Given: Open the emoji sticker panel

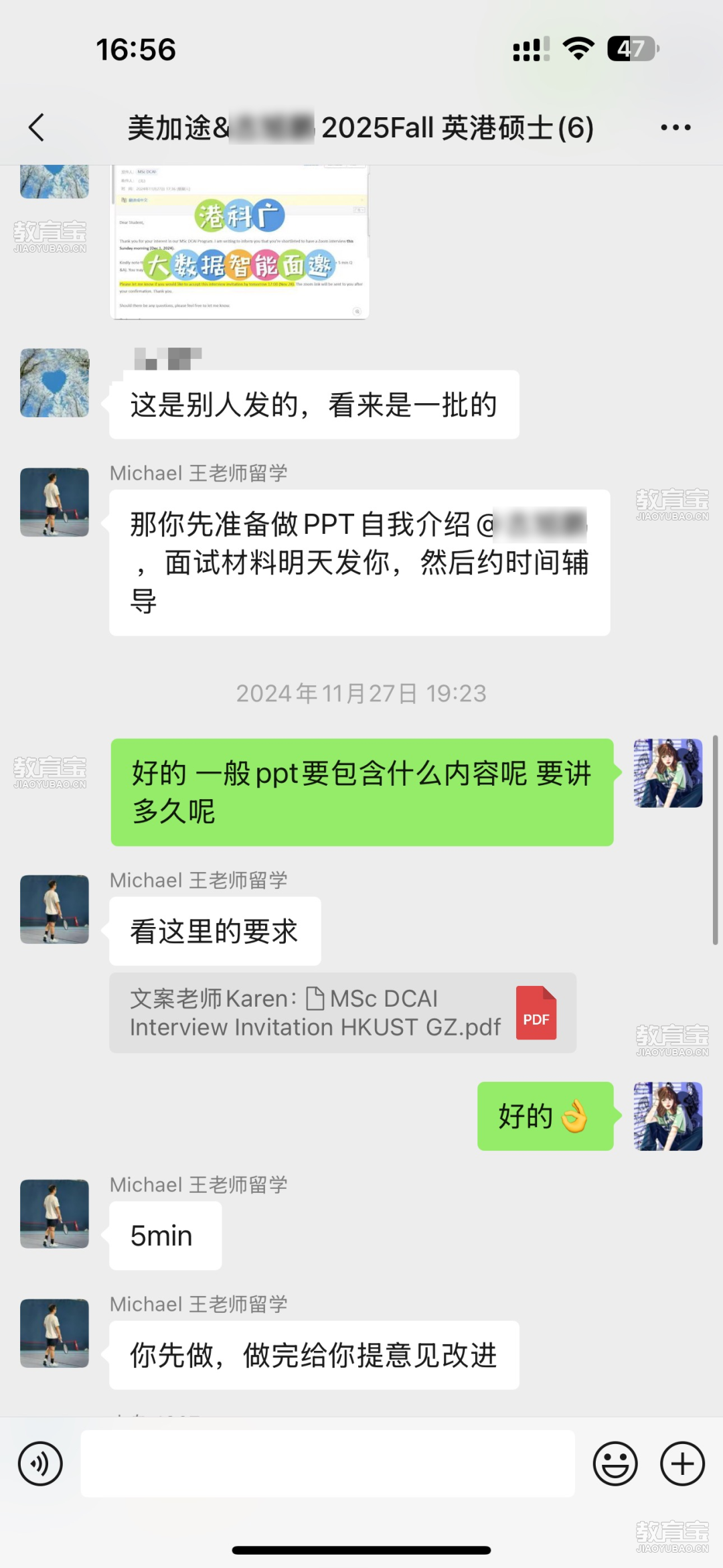Looking at the screenshot, I should click(x=615, y=1464).
